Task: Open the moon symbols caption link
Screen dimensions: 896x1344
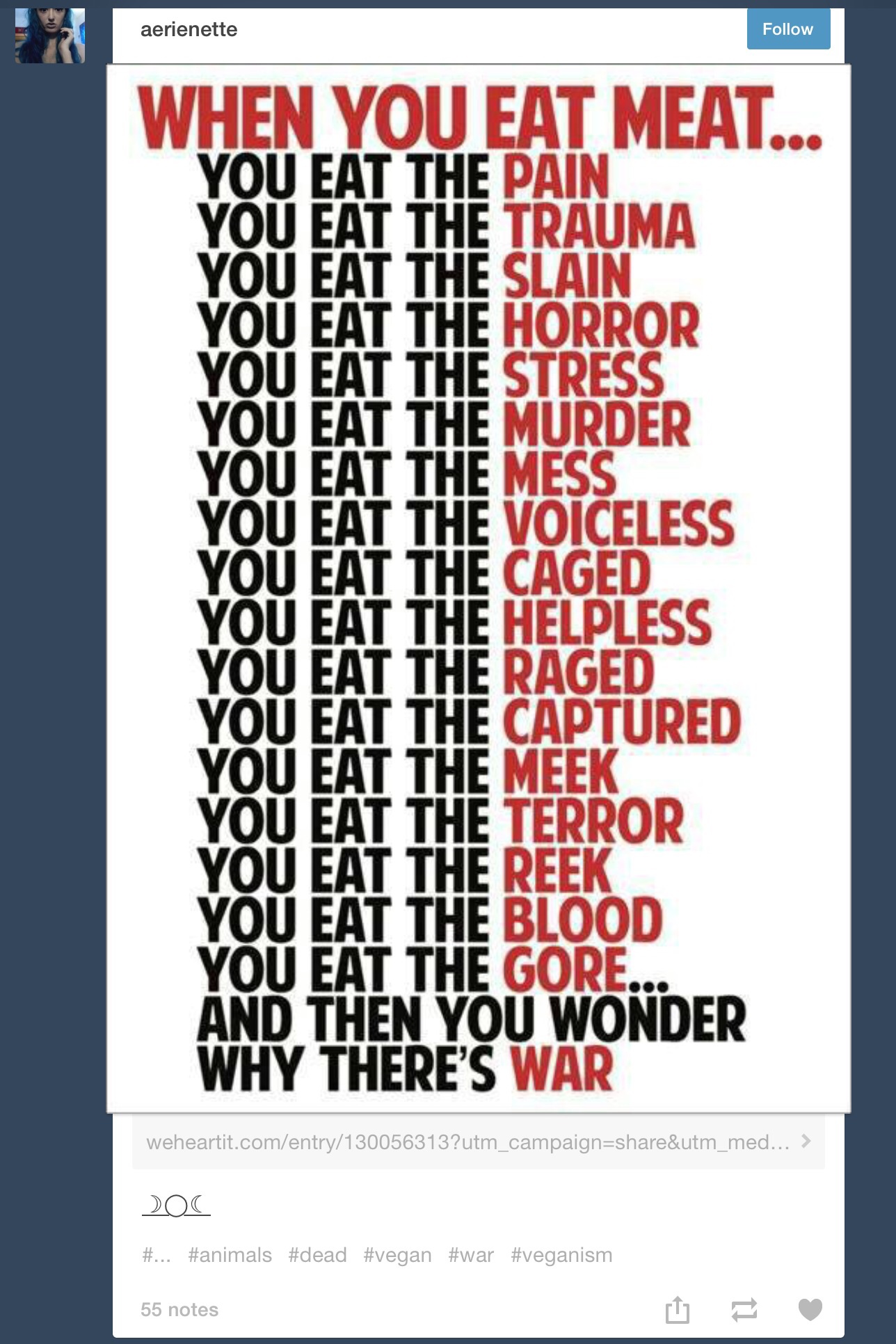Action: point(176,1205)
